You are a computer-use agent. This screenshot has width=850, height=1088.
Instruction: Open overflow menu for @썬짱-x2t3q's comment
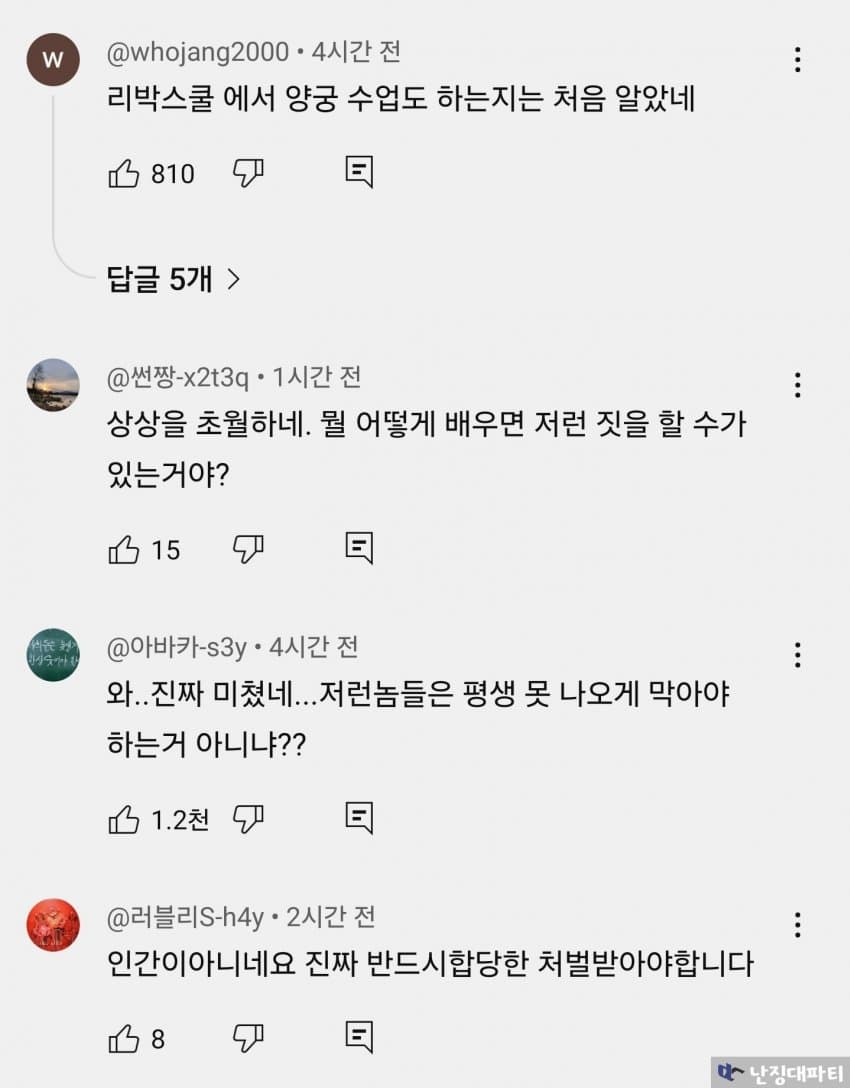797,385
